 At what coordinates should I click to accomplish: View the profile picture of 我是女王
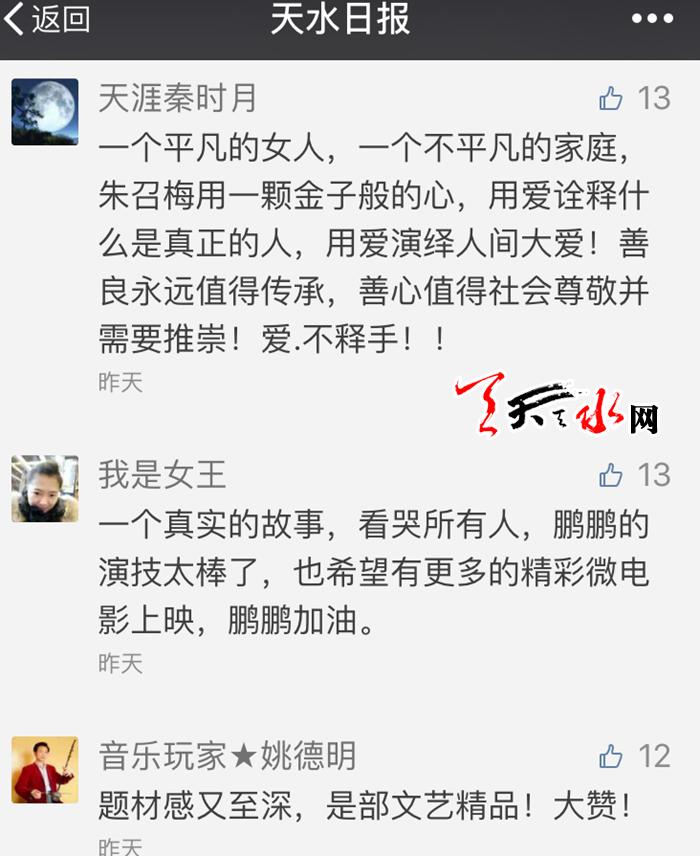(45, 489)
